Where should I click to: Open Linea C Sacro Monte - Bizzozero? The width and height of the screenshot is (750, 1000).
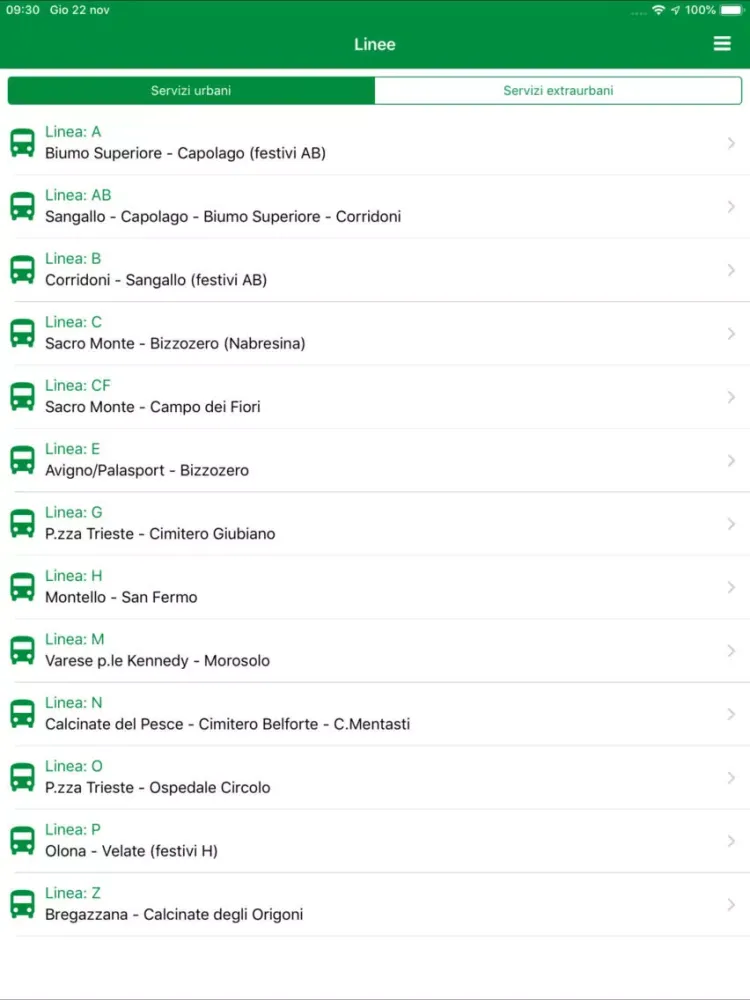coord(375,333)
